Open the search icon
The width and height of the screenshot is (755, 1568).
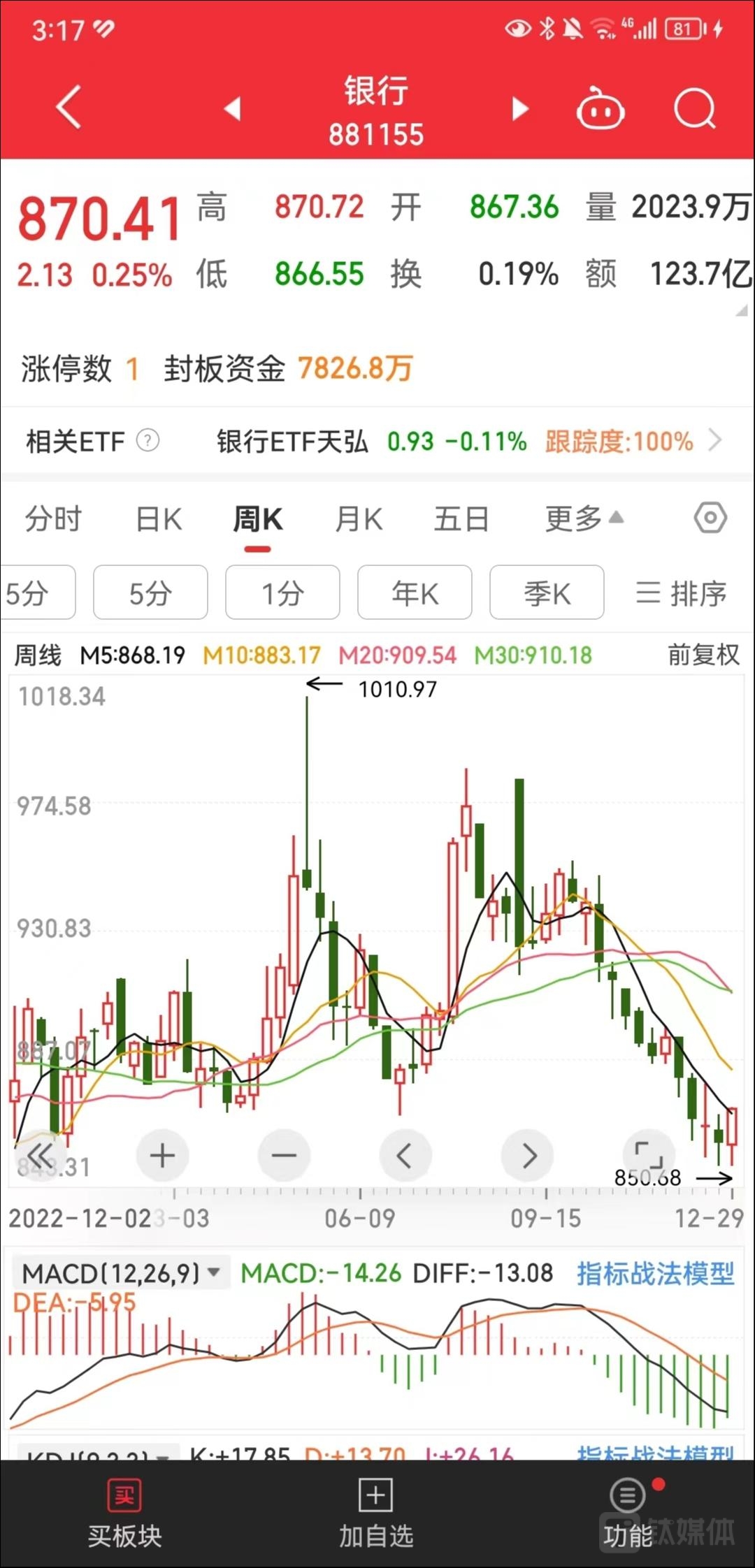click(x=695, y=109)
